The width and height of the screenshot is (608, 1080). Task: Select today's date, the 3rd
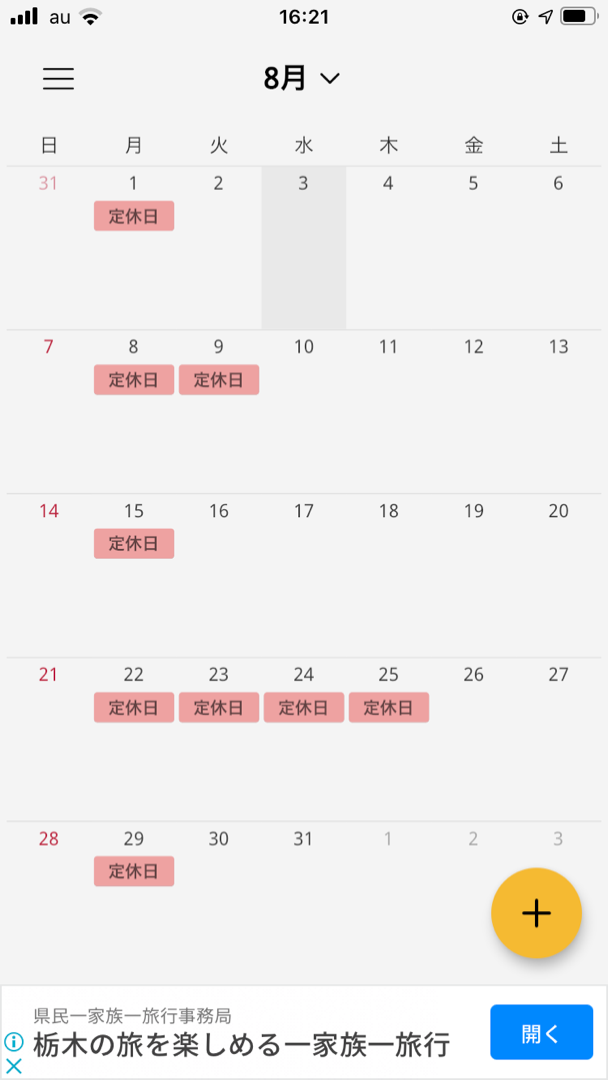304,248
